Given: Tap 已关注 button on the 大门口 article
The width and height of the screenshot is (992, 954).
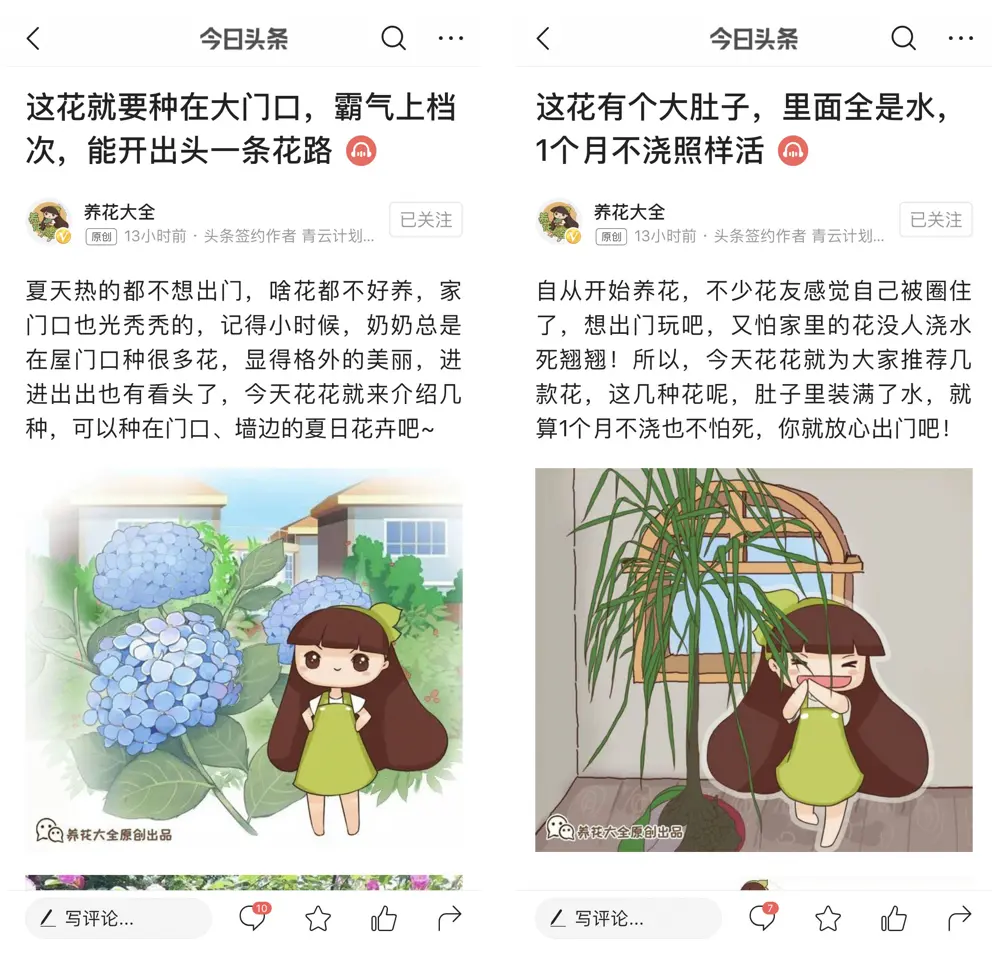Looking at the screenshot, I should [426, 220].
